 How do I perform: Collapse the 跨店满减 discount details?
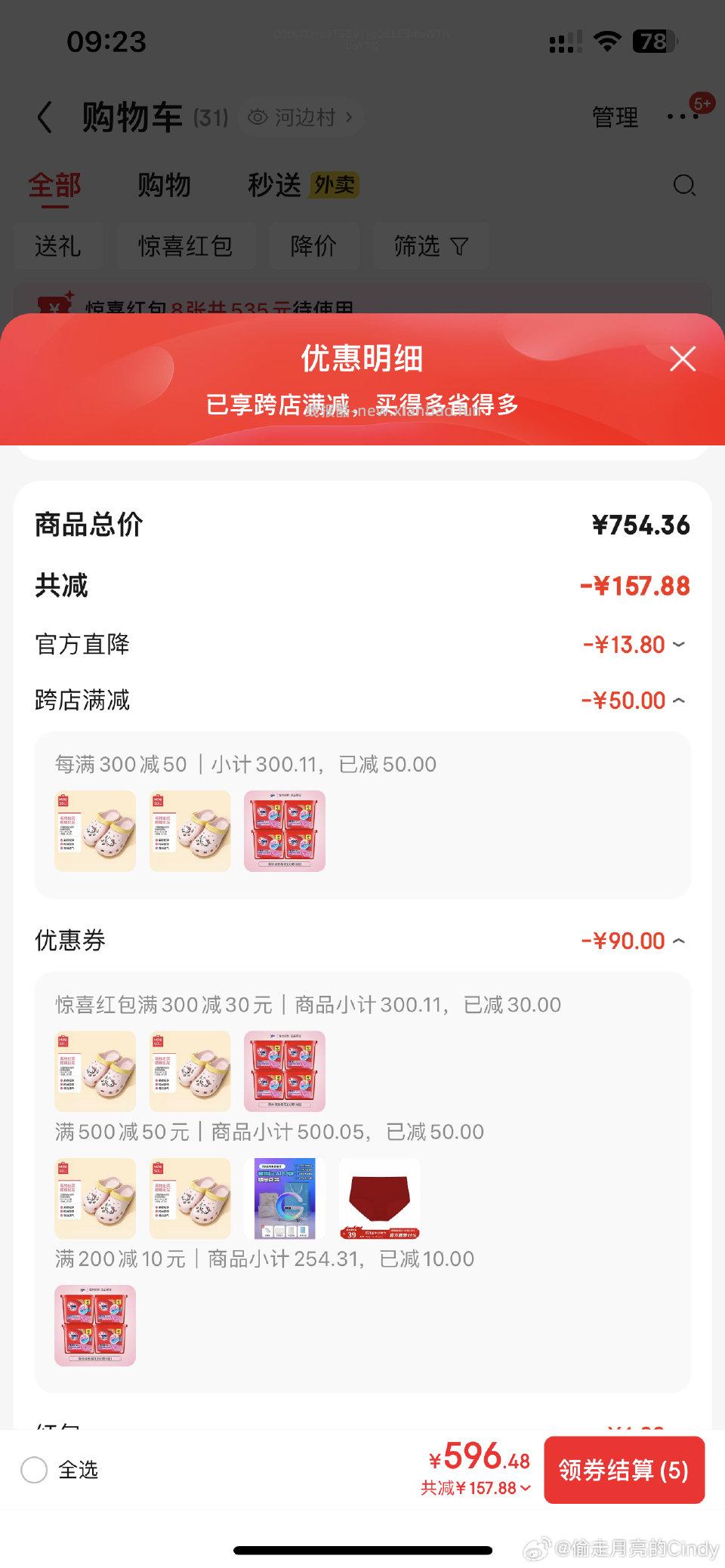tap(680, 700)
